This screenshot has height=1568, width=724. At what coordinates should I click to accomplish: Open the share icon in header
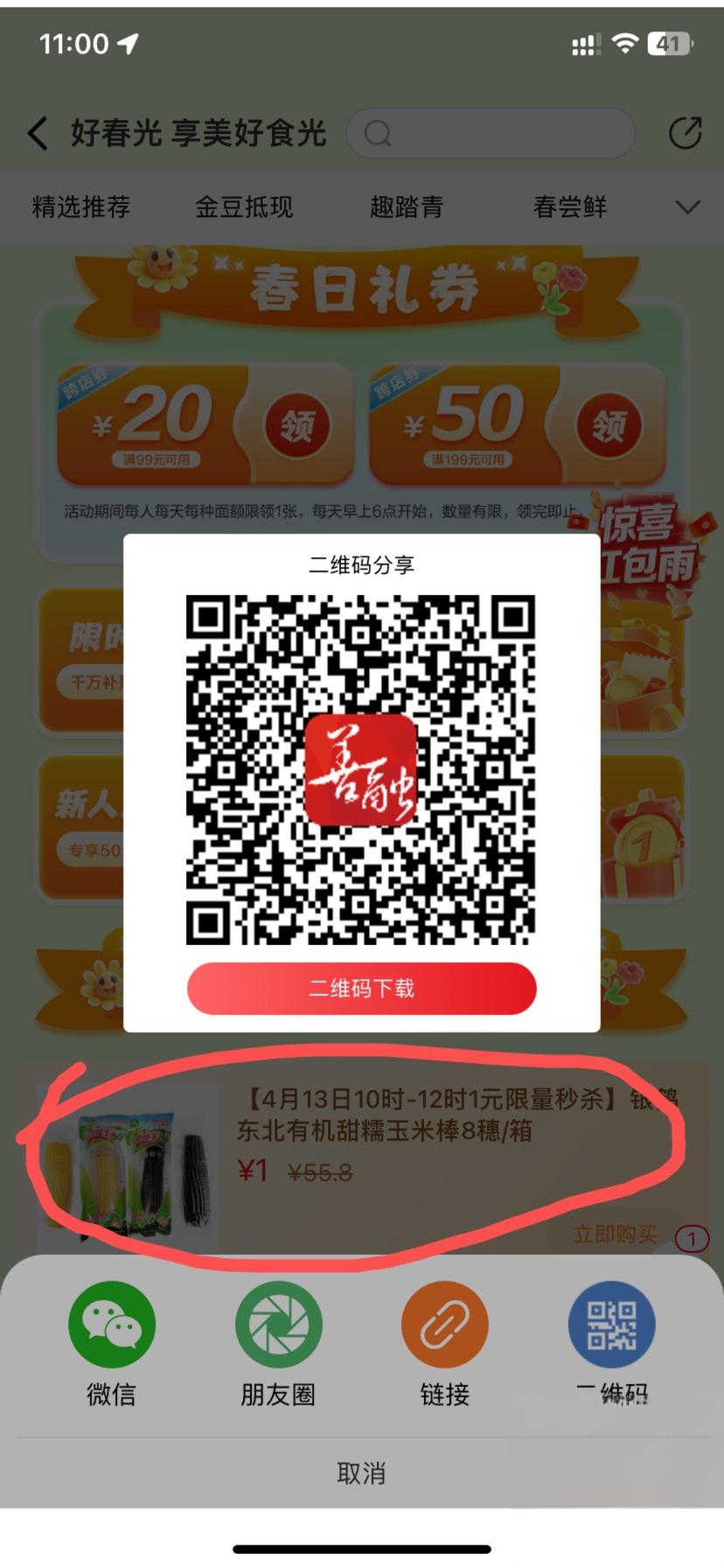(x=685, y=133)
